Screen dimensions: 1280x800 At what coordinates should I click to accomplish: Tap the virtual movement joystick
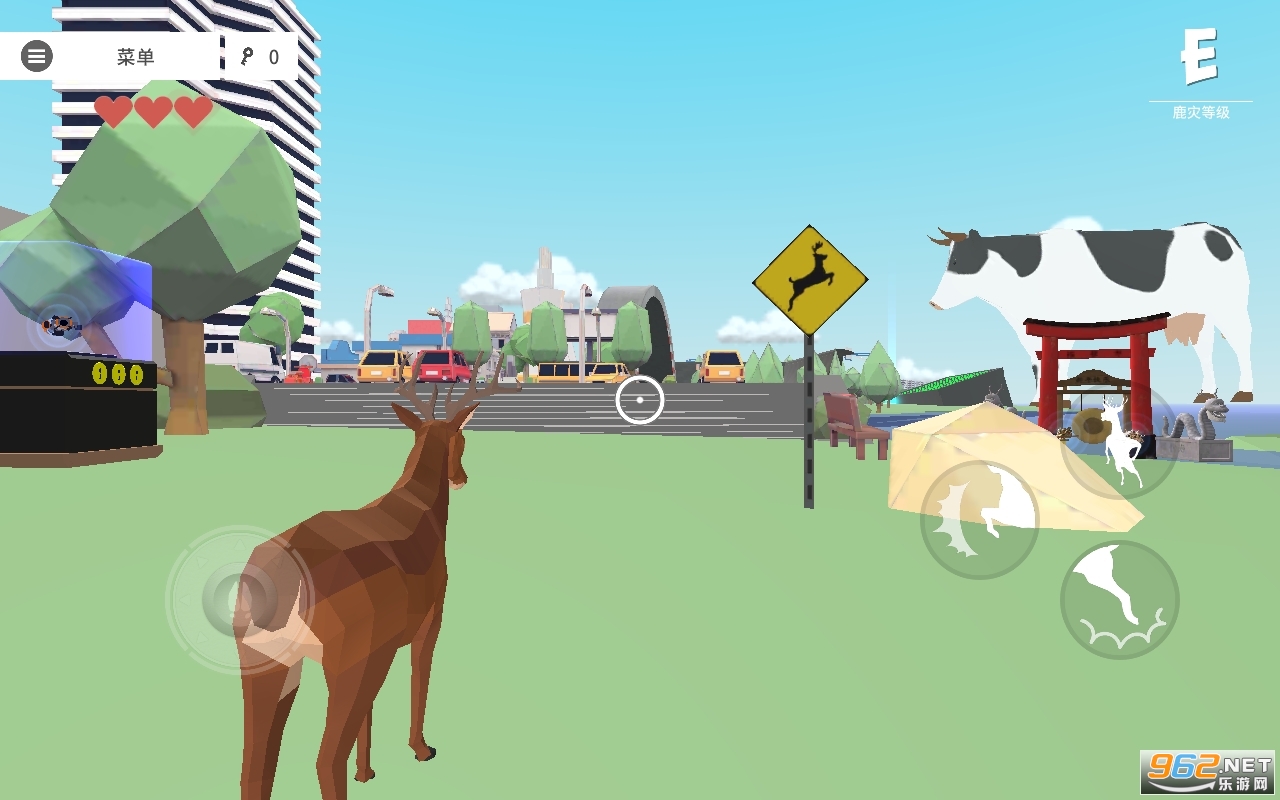click(x=240, y=598)
